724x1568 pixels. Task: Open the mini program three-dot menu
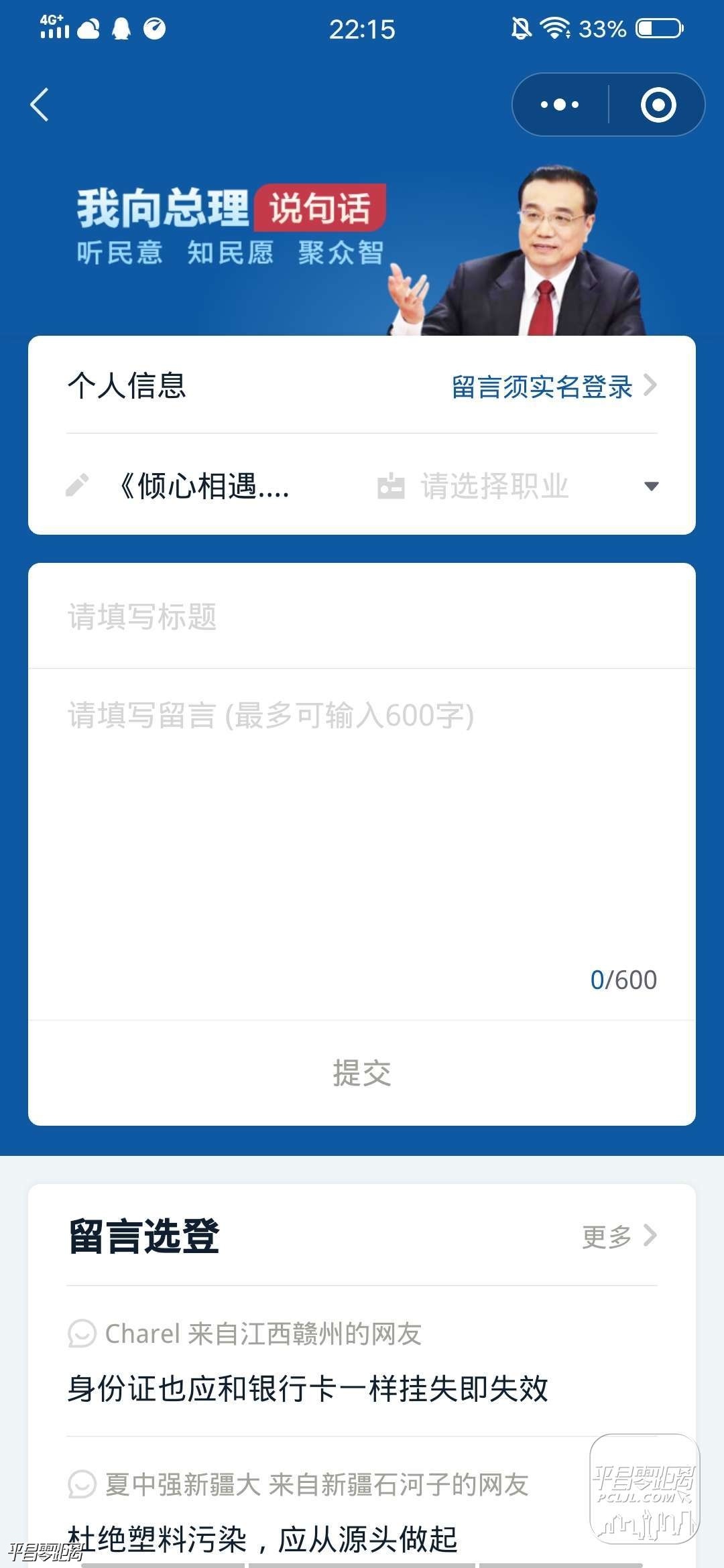[x=560, y=105]
